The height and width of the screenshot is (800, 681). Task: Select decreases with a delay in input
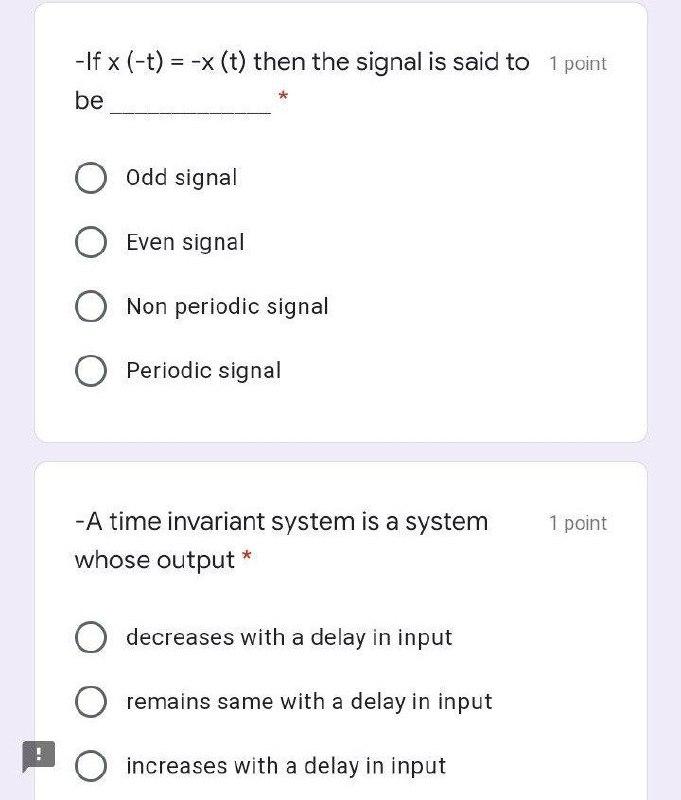(91, 637)
